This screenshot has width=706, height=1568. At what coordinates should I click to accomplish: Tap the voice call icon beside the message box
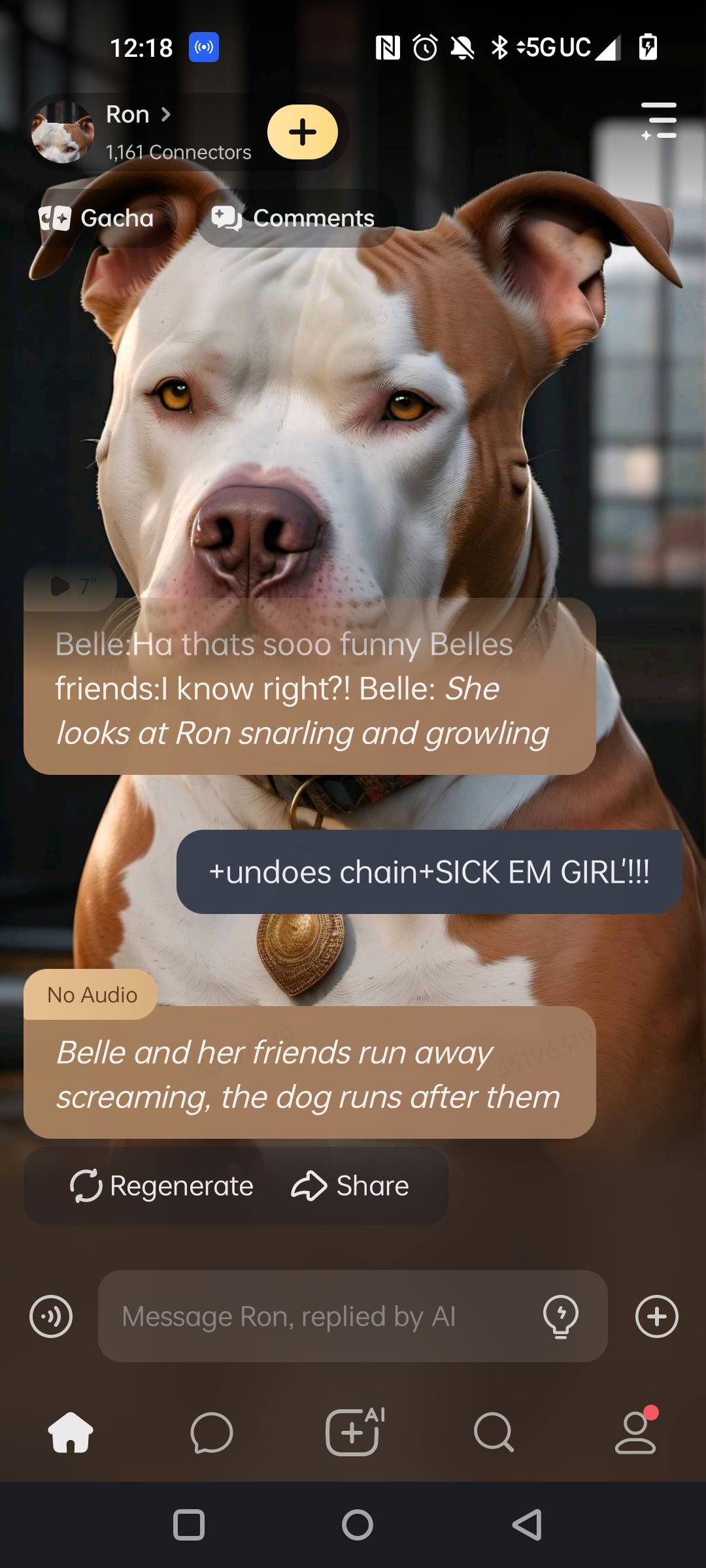(x=51, y=1316)
